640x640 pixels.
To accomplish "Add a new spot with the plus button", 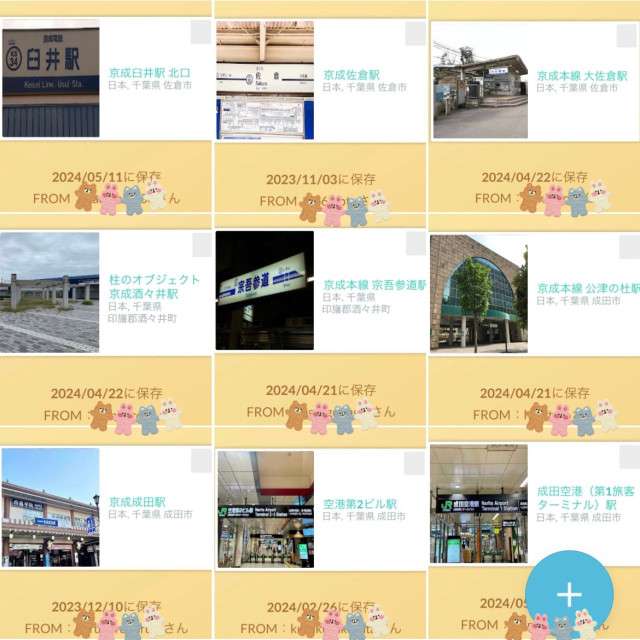I will 569,594.
